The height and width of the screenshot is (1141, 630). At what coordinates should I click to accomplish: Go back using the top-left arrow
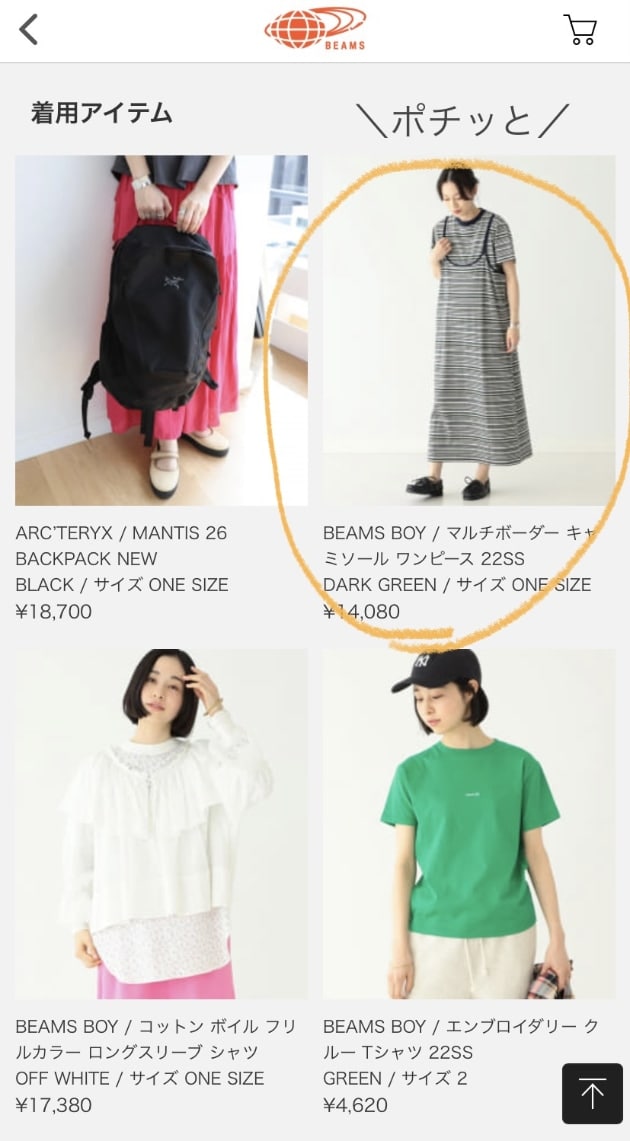click(29, 30)
